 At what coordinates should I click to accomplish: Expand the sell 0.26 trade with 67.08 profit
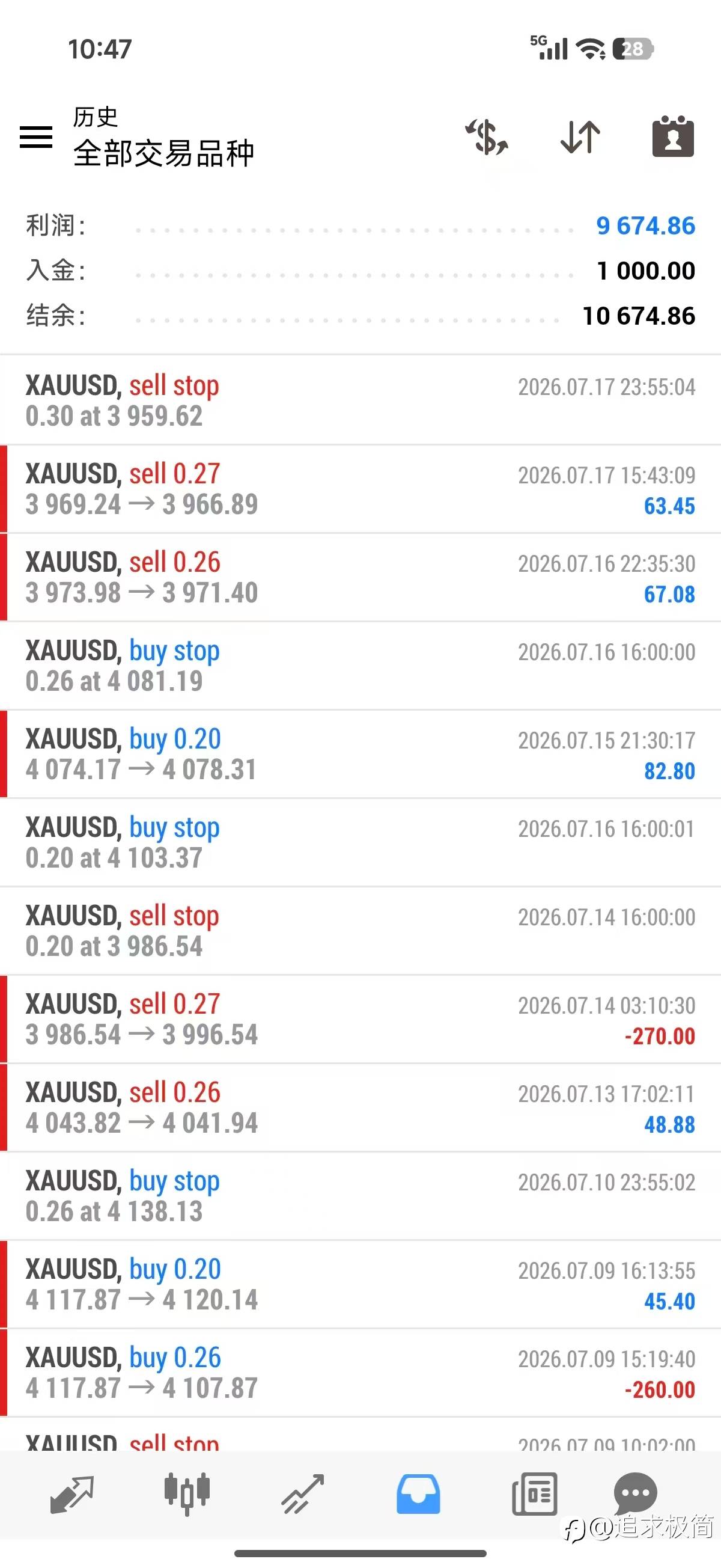(x=360, y=578)
